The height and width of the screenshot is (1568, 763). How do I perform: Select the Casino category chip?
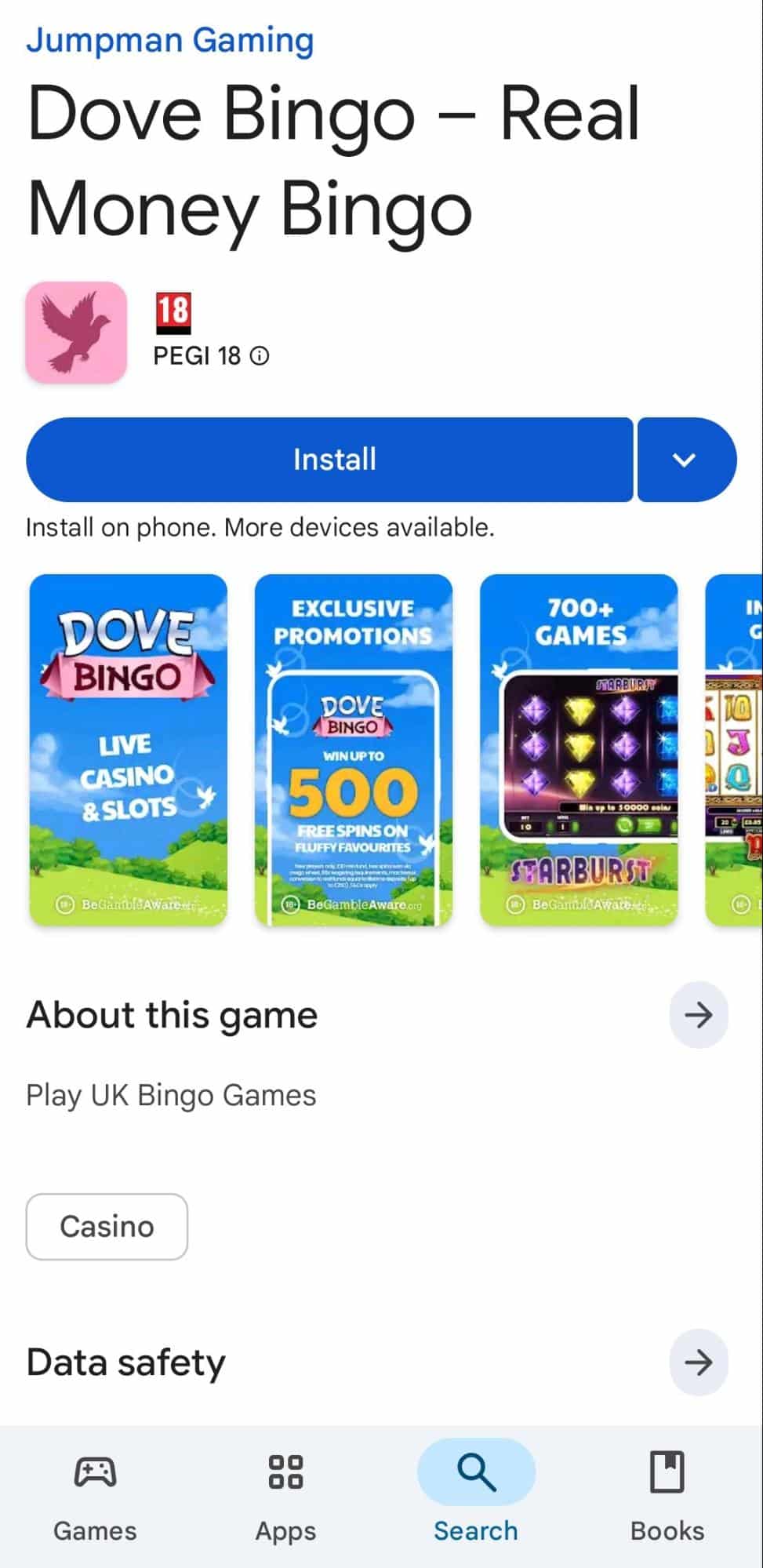pos(107,1227)
